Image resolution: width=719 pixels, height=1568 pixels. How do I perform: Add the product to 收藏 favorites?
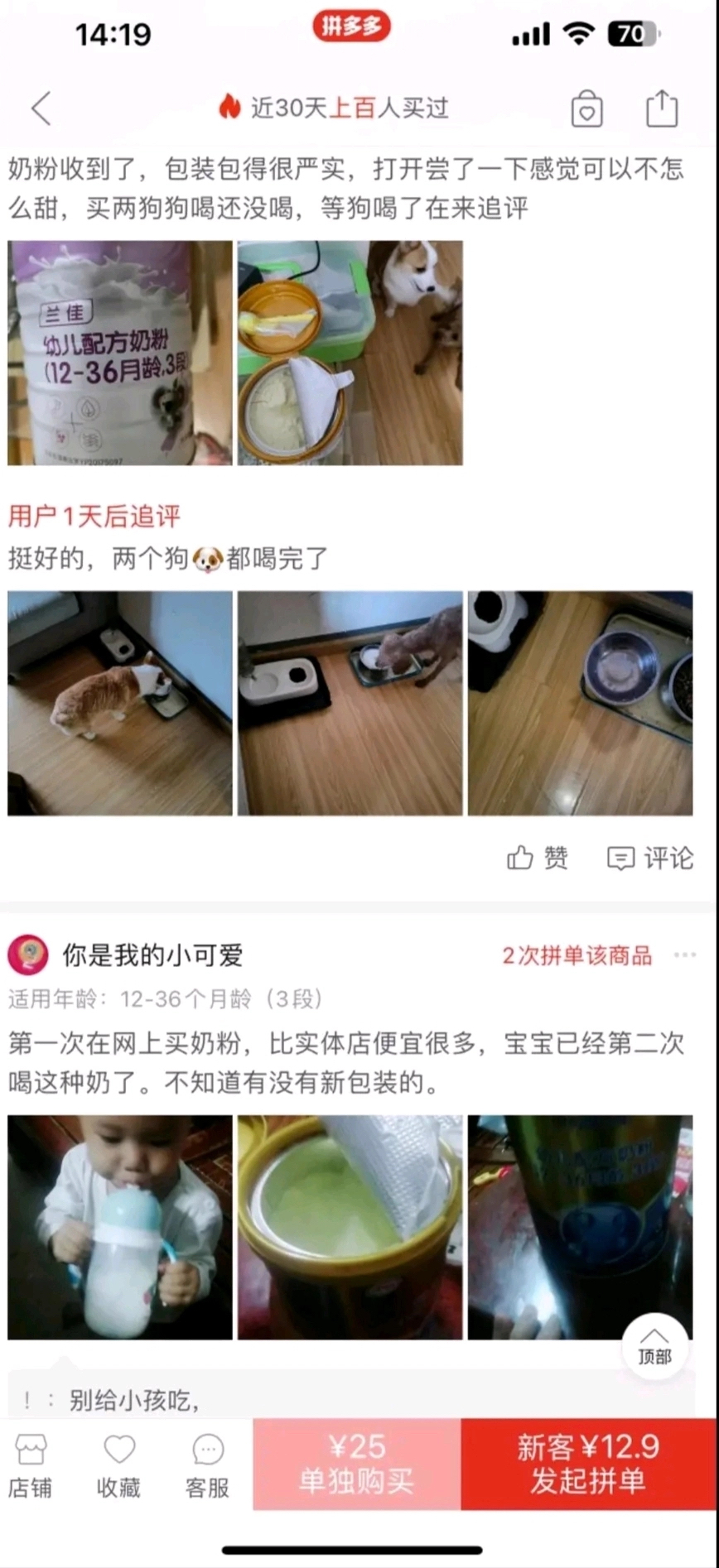[118, 1465]
